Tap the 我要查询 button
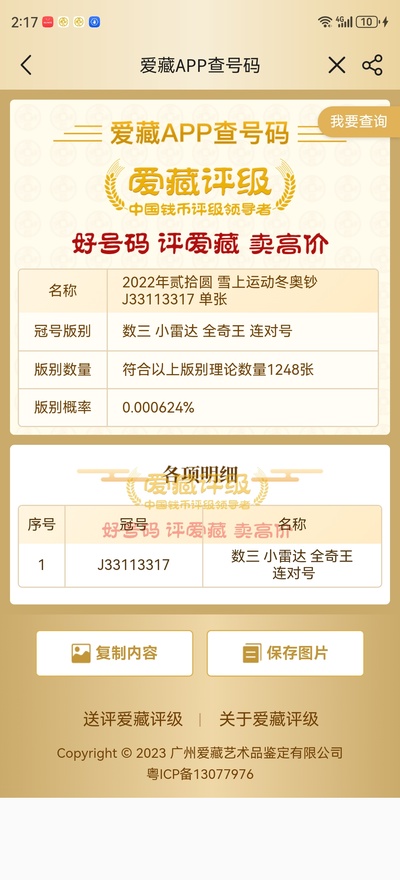The image size is (400, 880). 359,121
